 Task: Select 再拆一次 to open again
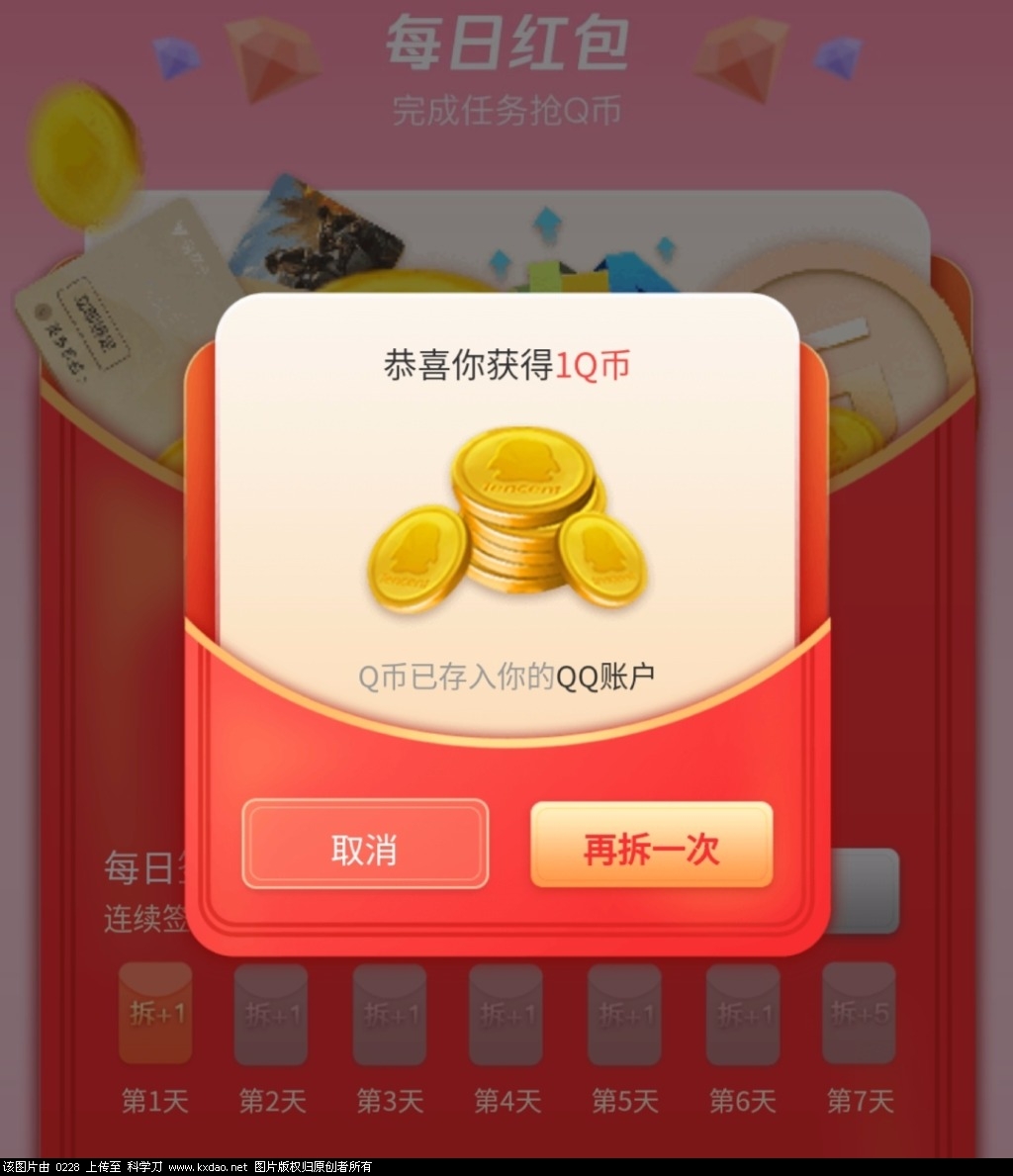[x=651, y=846]
